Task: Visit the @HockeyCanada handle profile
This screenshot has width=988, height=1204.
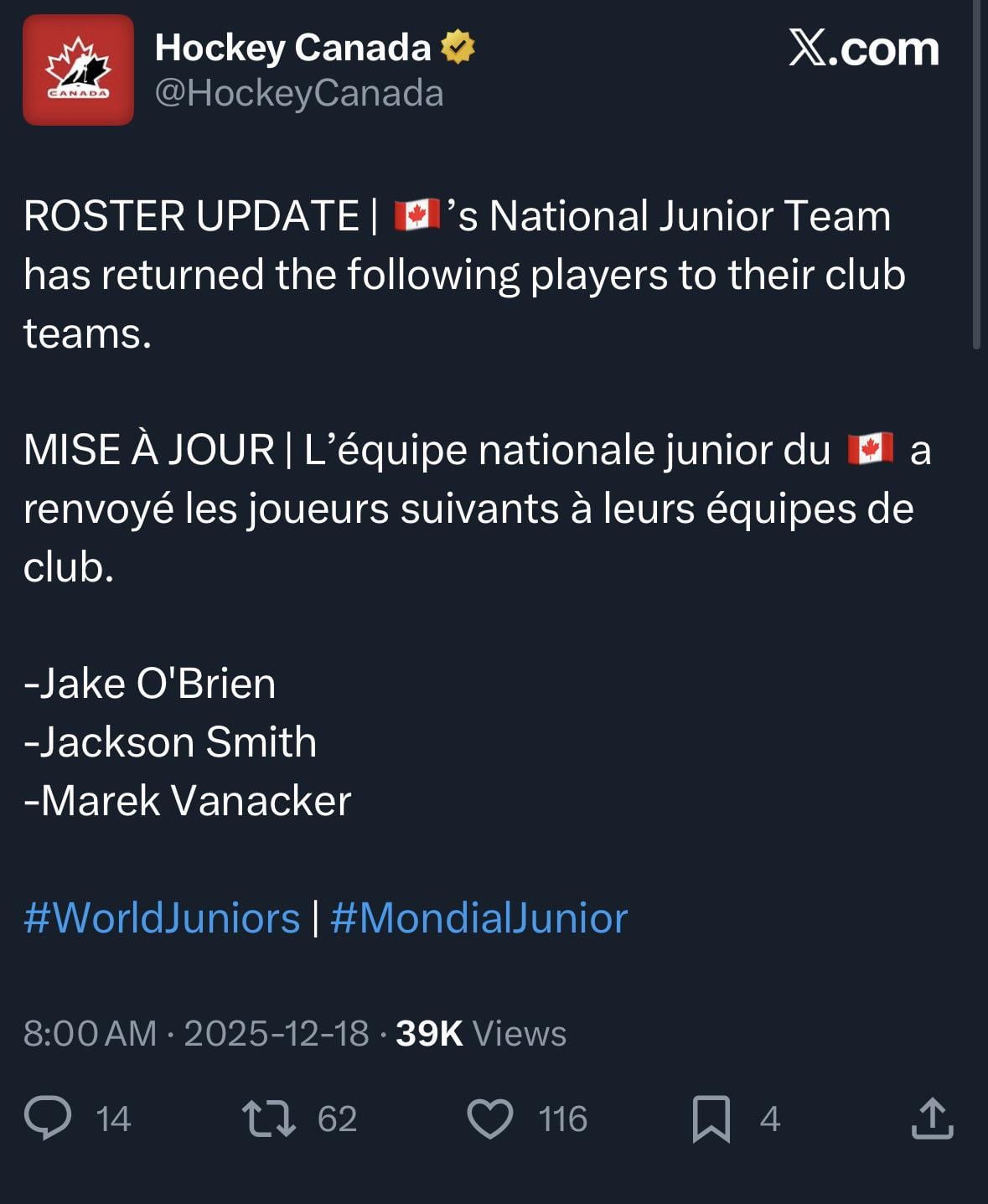Action: coord(299,94)
